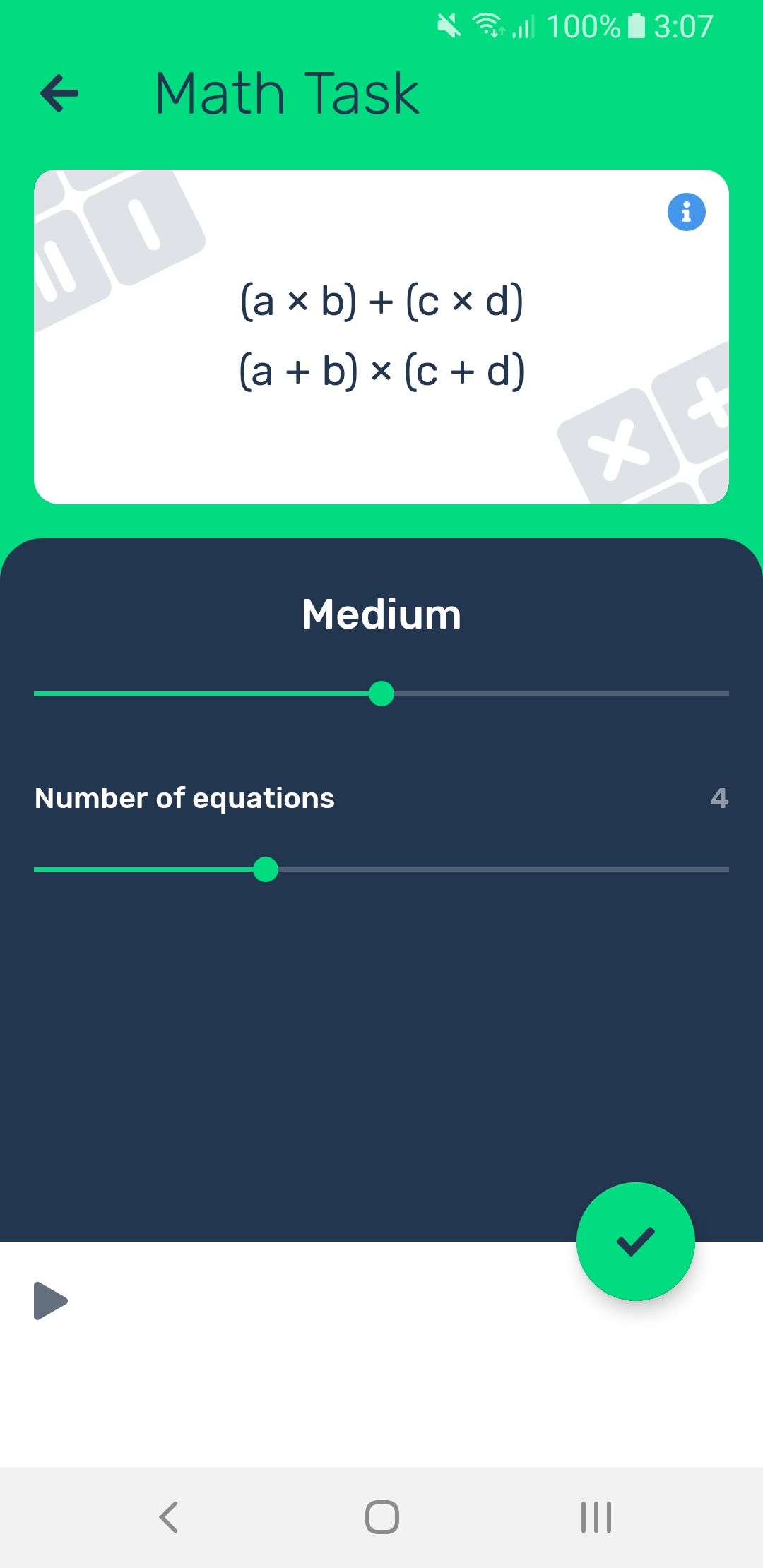Open recent apps from the navigation bar
Viewport: 763px width, 1568px height.
point(597,1514)
